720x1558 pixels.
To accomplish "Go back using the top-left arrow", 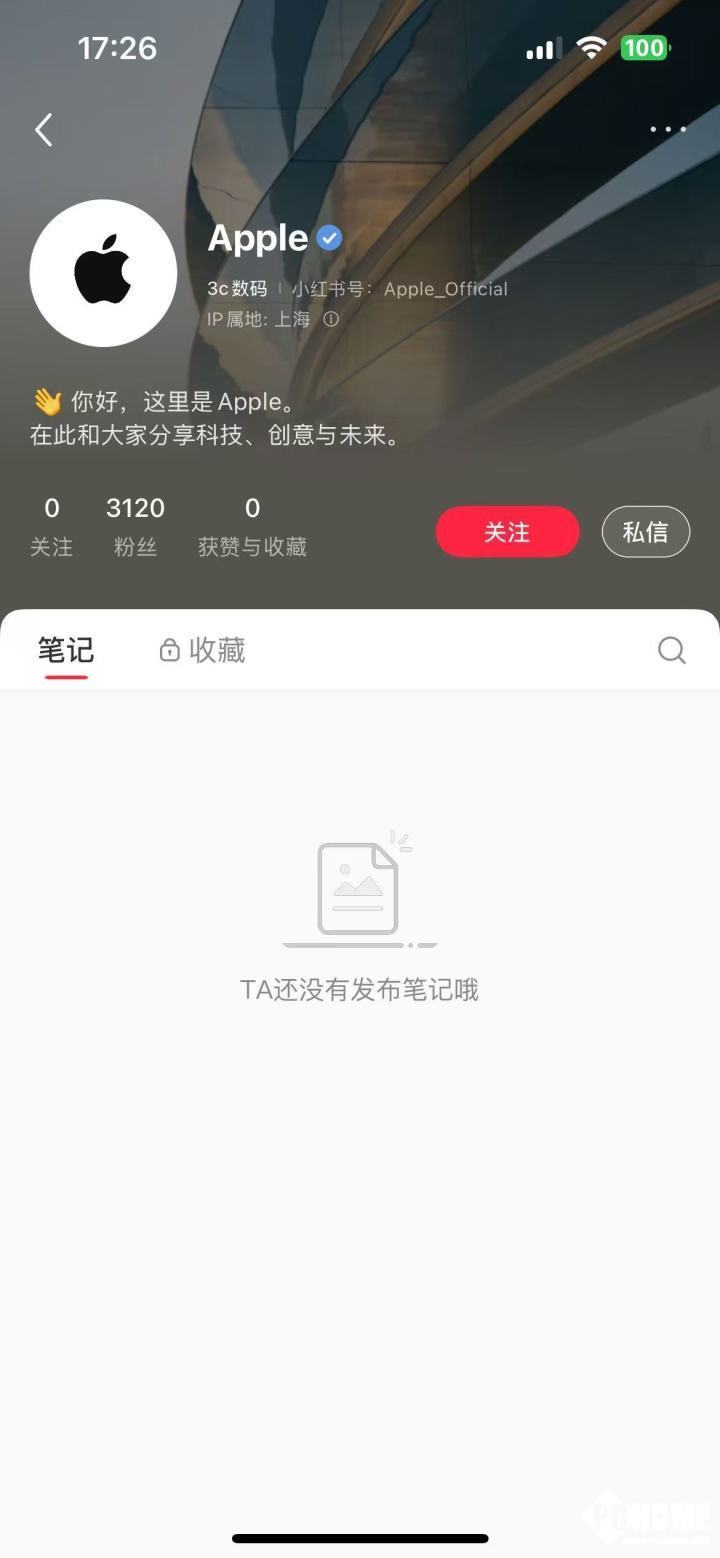I will (x=44, y=130).
